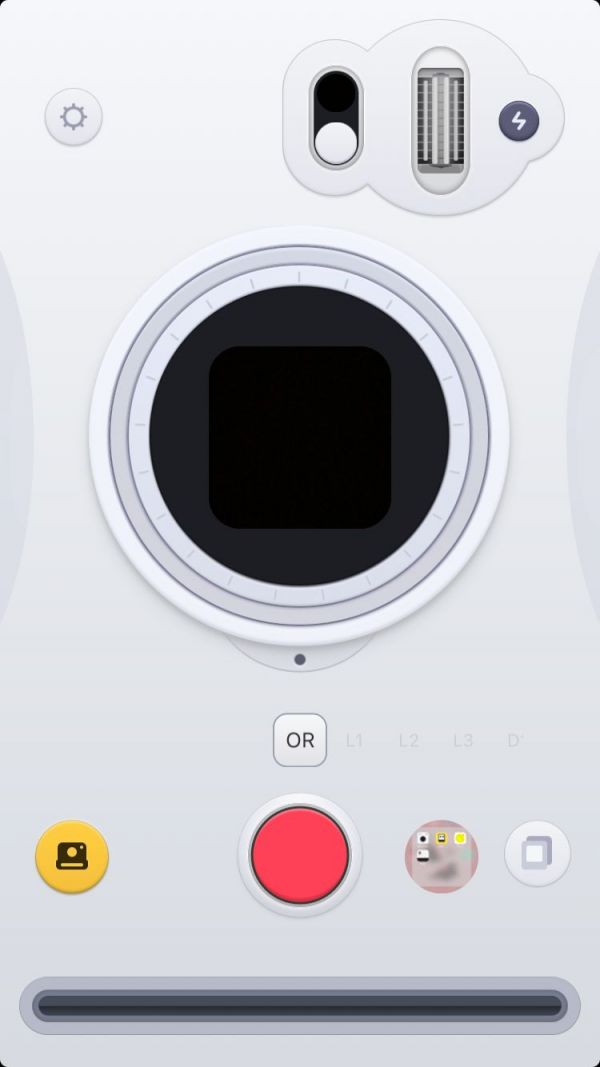Tap the red shutter button

(300, 856)
